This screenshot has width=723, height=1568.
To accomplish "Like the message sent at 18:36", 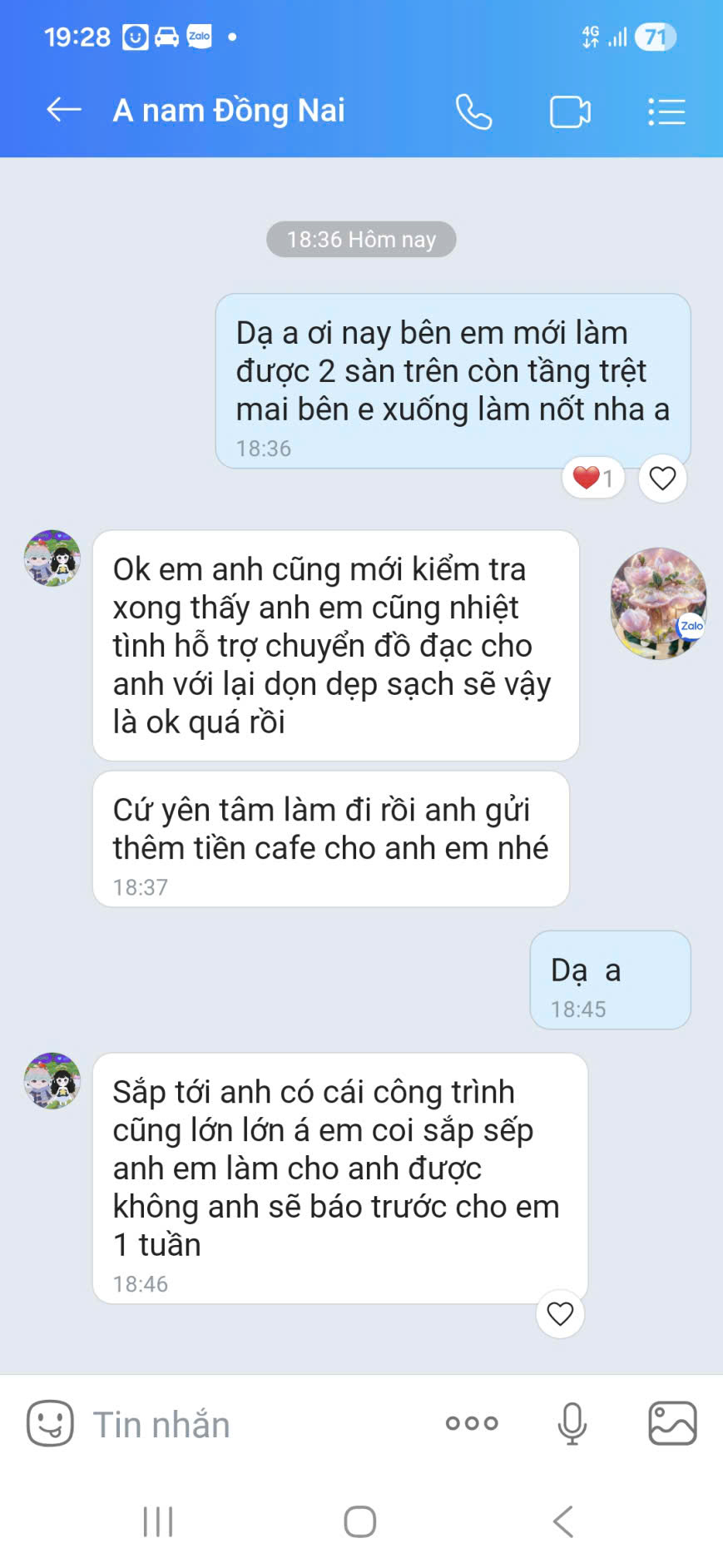I will tap(662, 479).
